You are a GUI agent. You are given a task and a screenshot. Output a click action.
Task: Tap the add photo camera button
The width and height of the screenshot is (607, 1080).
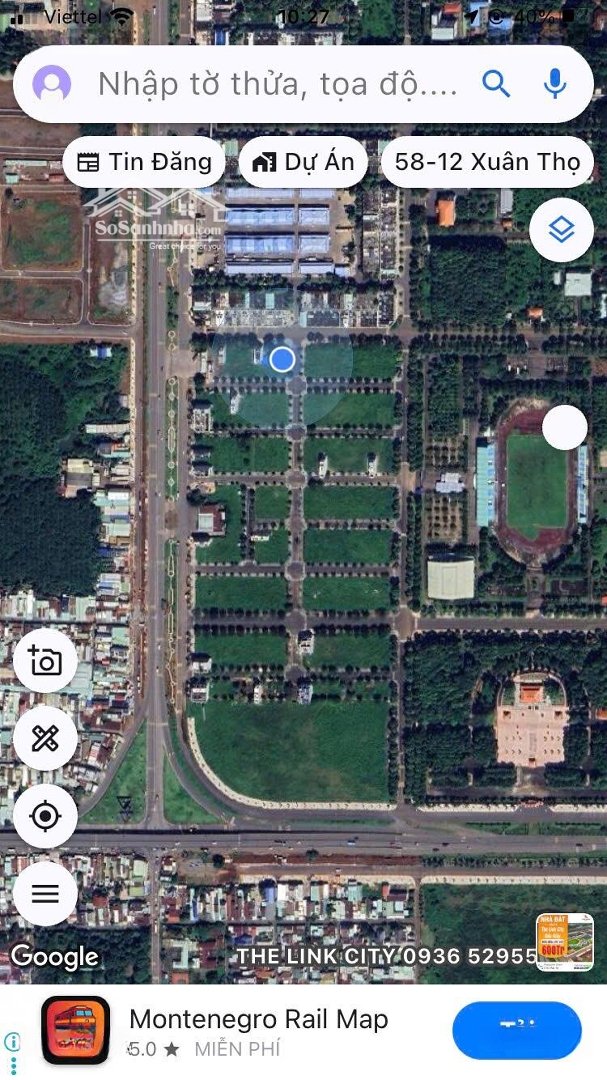45,661
